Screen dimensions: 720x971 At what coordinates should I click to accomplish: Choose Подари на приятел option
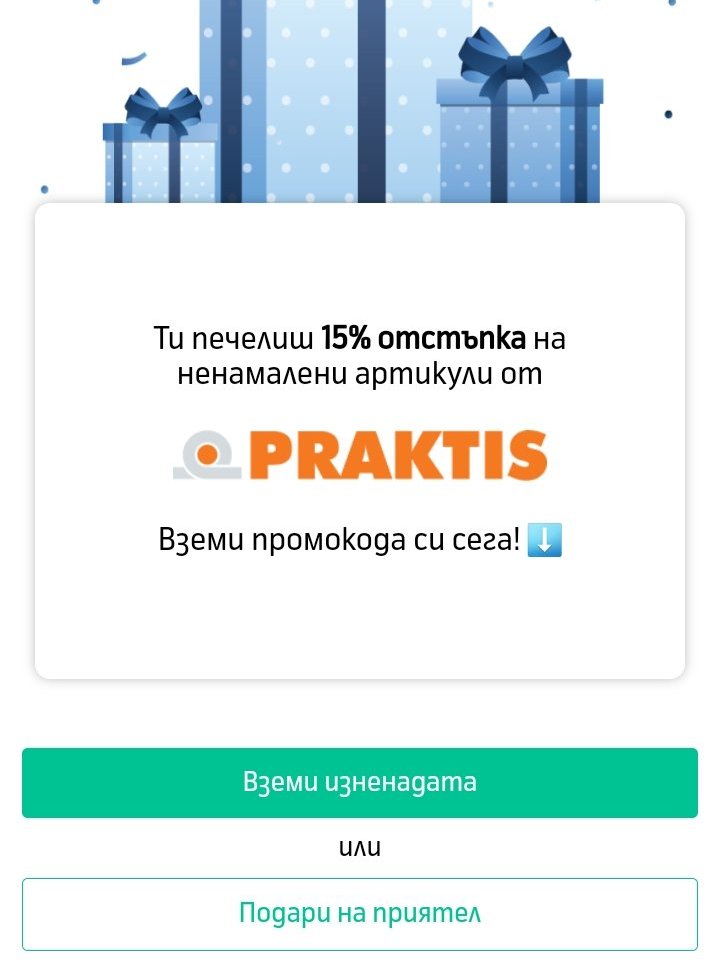360,914
